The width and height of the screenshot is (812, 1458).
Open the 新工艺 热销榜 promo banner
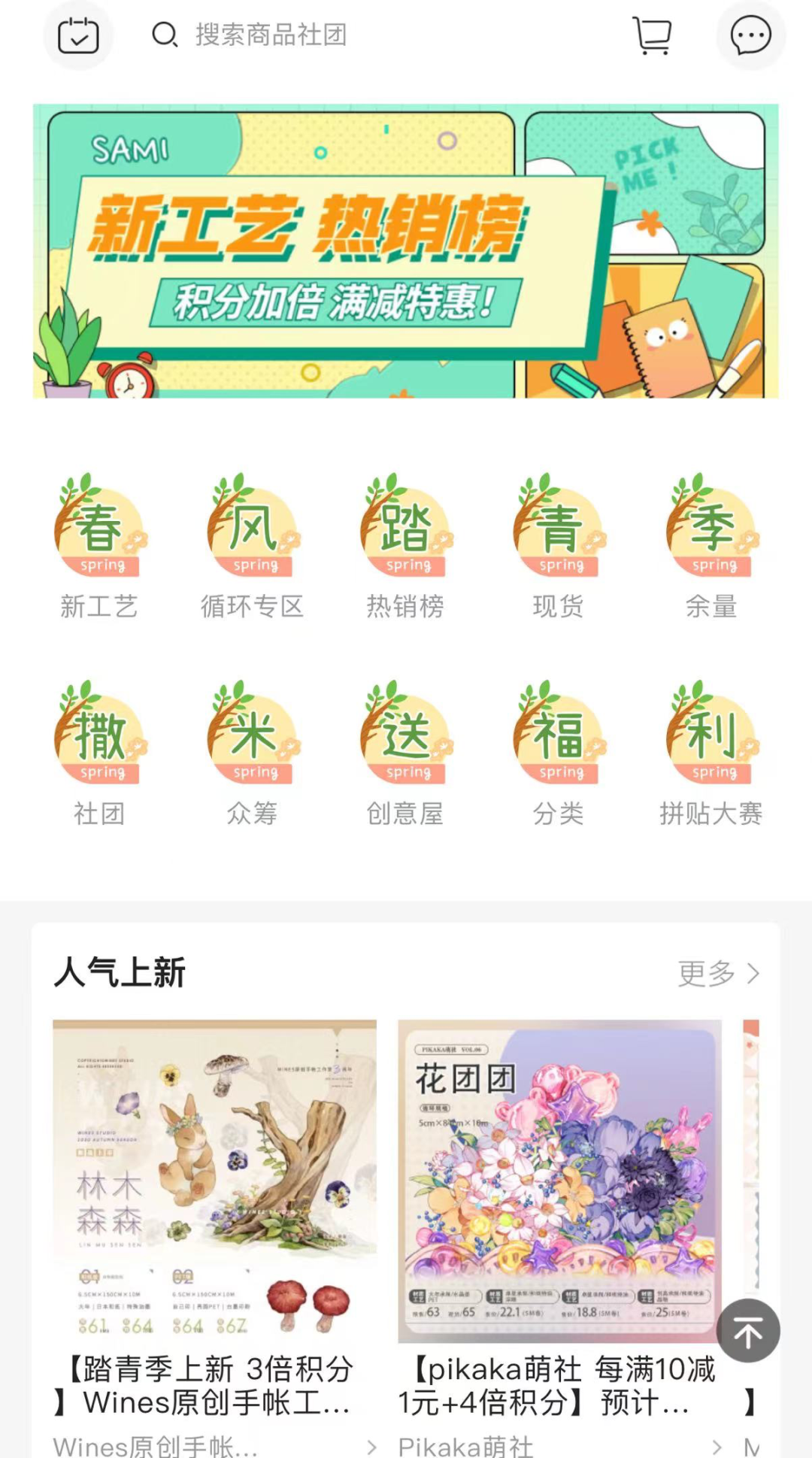405,251
